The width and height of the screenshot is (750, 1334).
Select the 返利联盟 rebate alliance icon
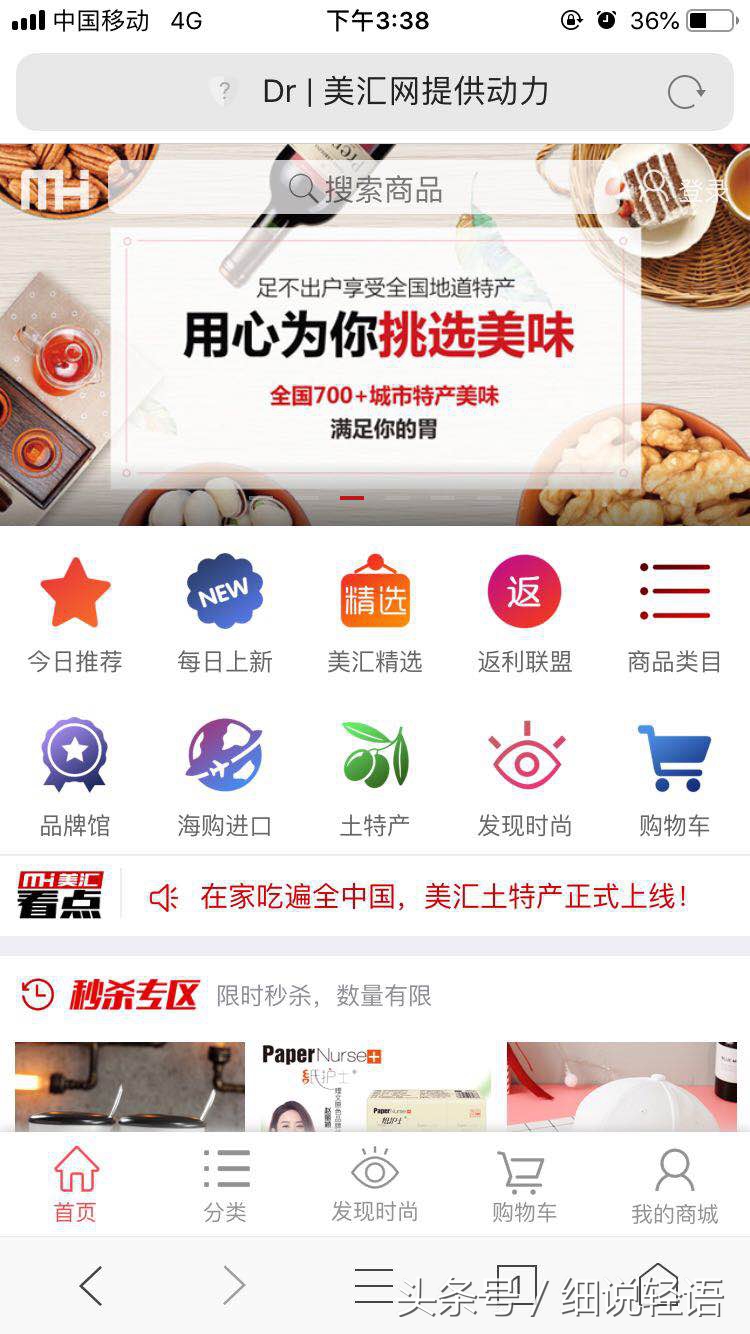pyautogui.click(x=524, y=591)
